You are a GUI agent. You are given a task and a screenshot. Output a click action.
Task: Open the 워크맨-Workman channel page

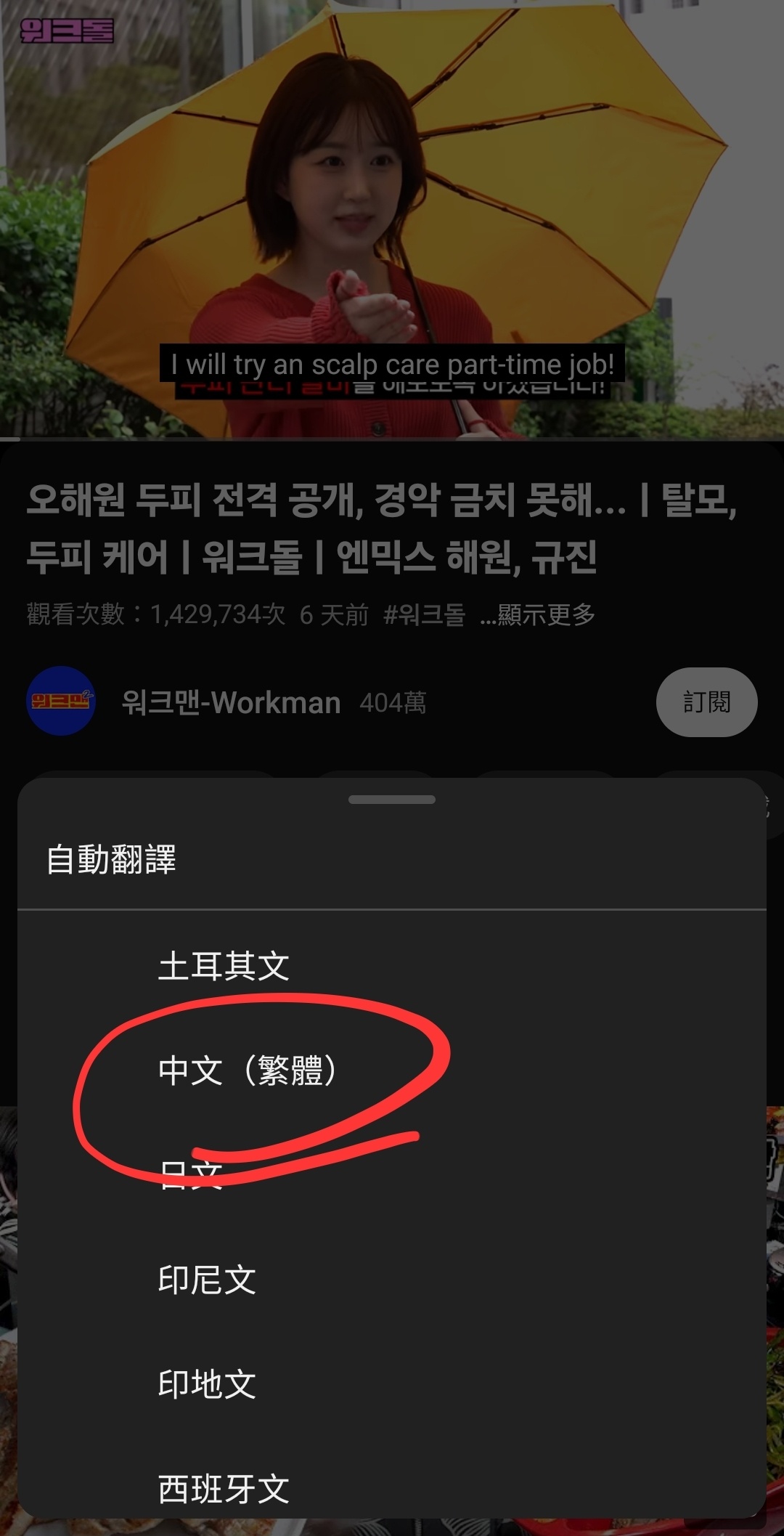tap(231, 702)
